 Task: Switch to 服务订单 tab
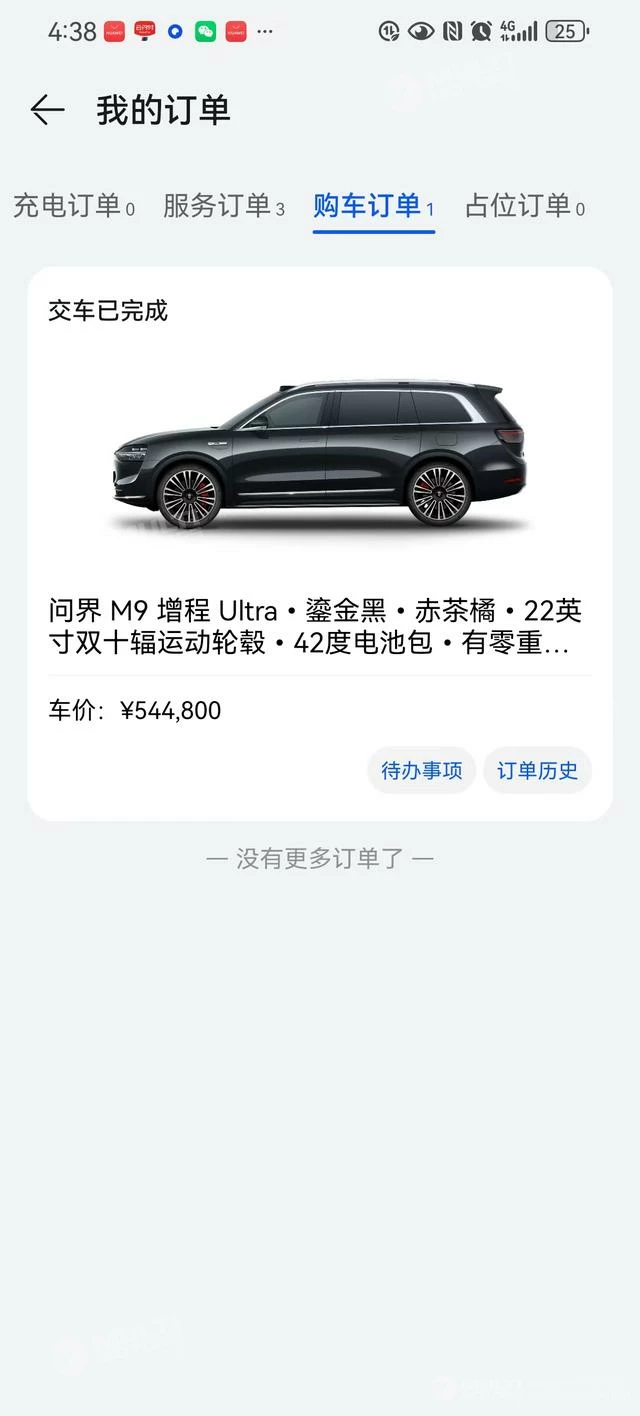pos(223,206)
